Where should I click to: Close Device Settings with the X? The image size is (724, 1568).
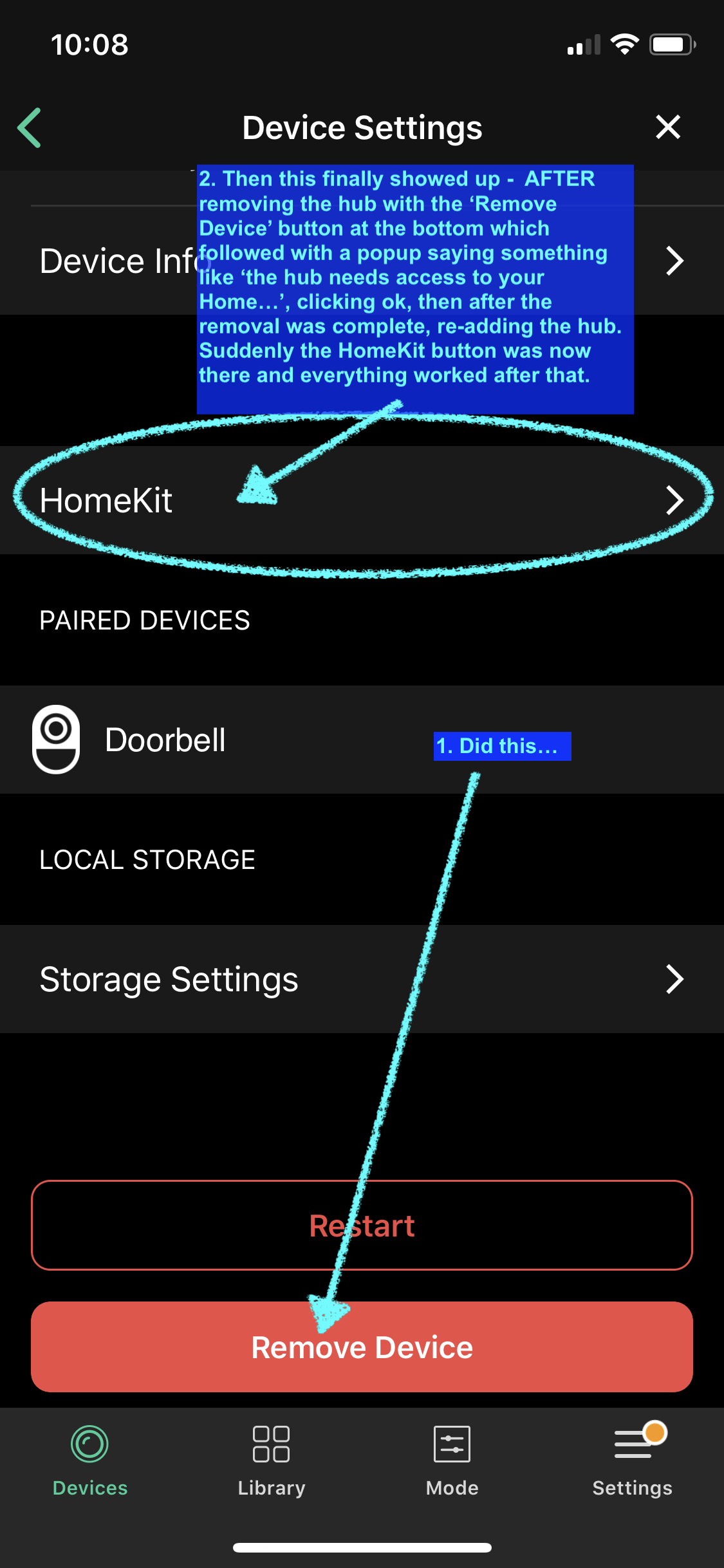[668, 127]
